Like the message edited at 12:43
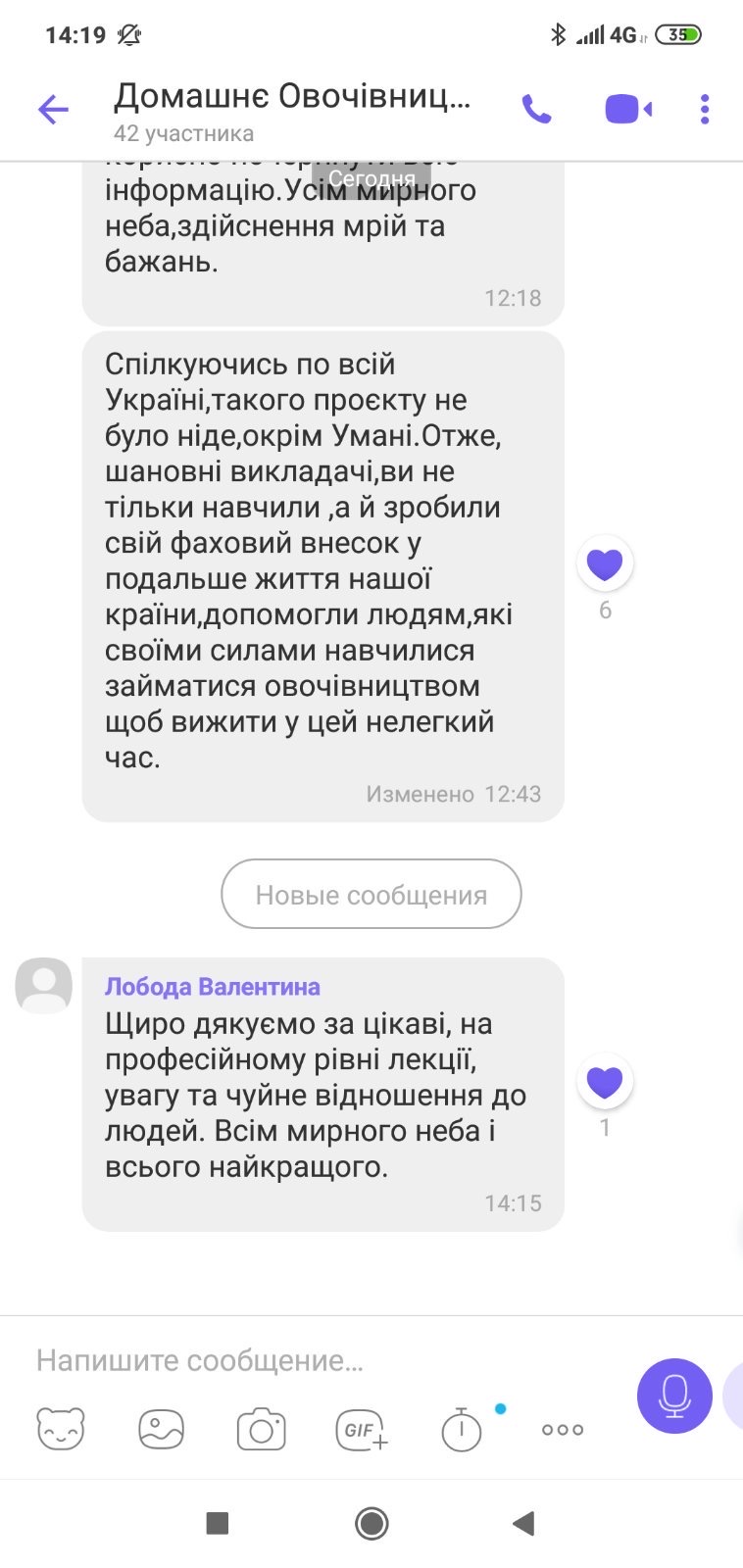 [x=605, y=563]
